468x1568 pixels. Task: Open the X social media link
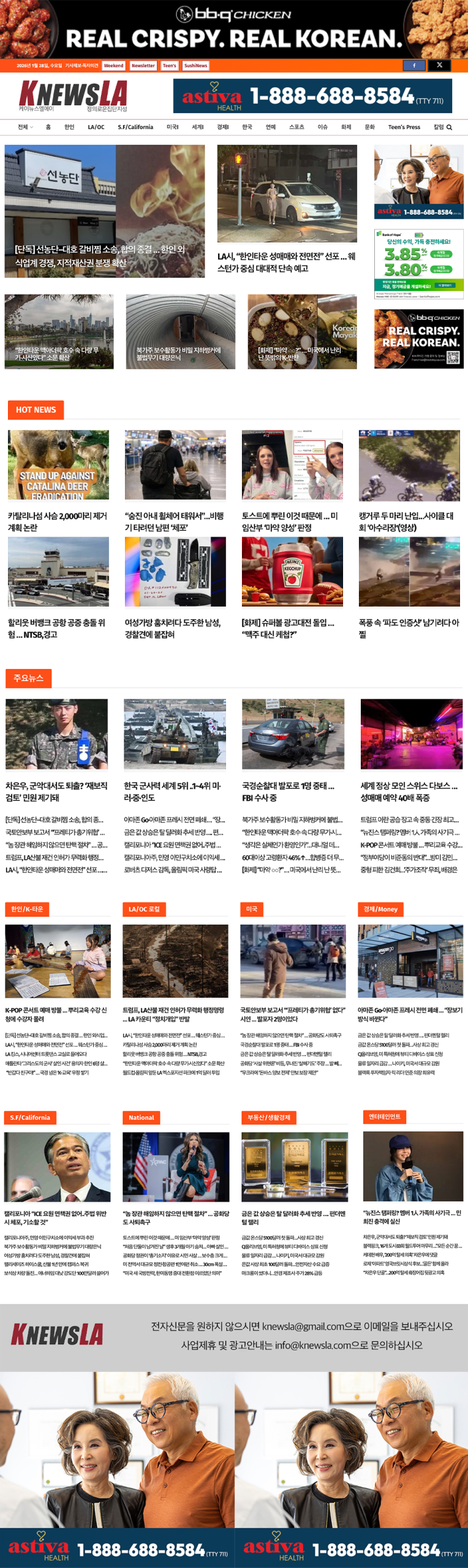click(439, 66)
